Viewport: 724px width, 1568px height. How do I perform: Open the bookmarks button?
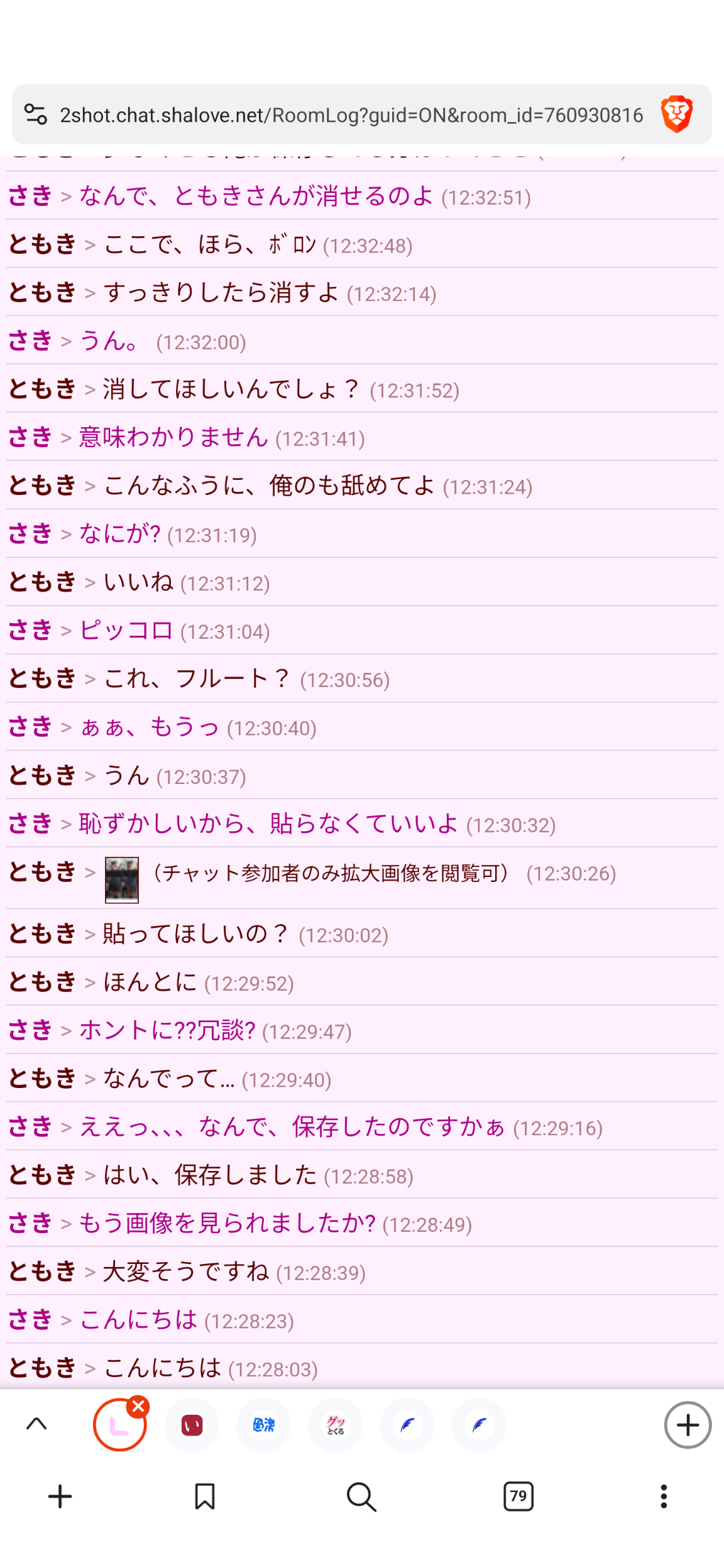[x=205, y=1497]
